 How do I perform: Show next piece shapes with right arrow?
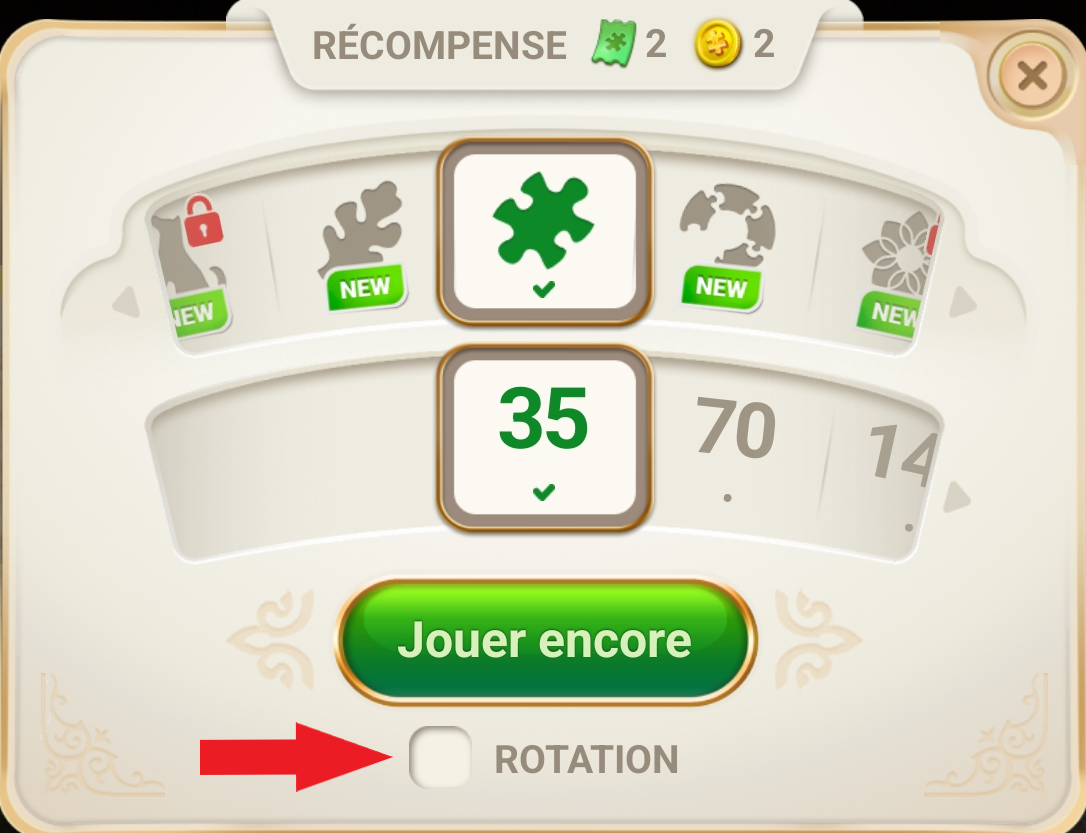point(962,303)
